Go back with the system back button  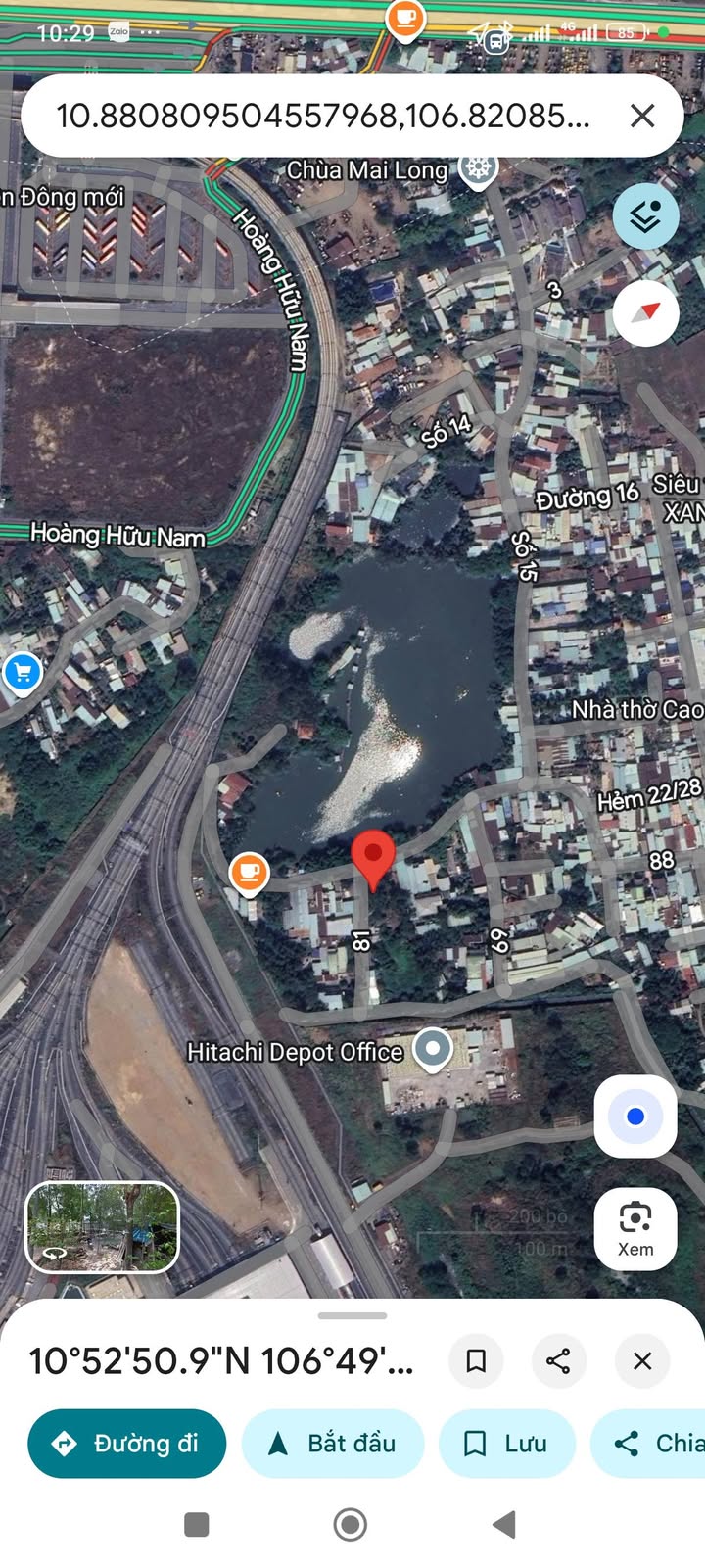[504, 1524]
